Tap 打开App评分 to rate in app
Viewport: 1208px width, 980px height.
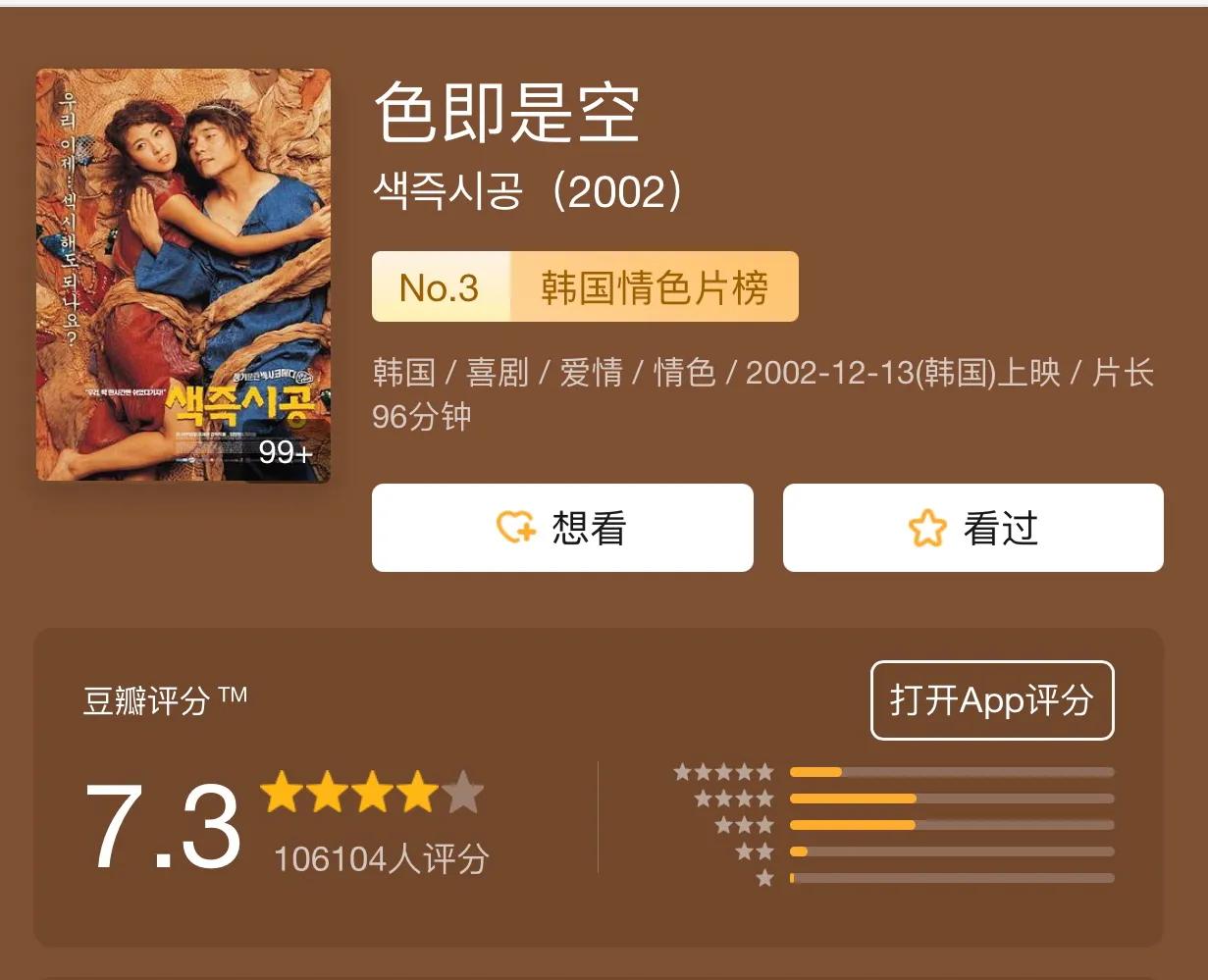[x=991, y=700]
